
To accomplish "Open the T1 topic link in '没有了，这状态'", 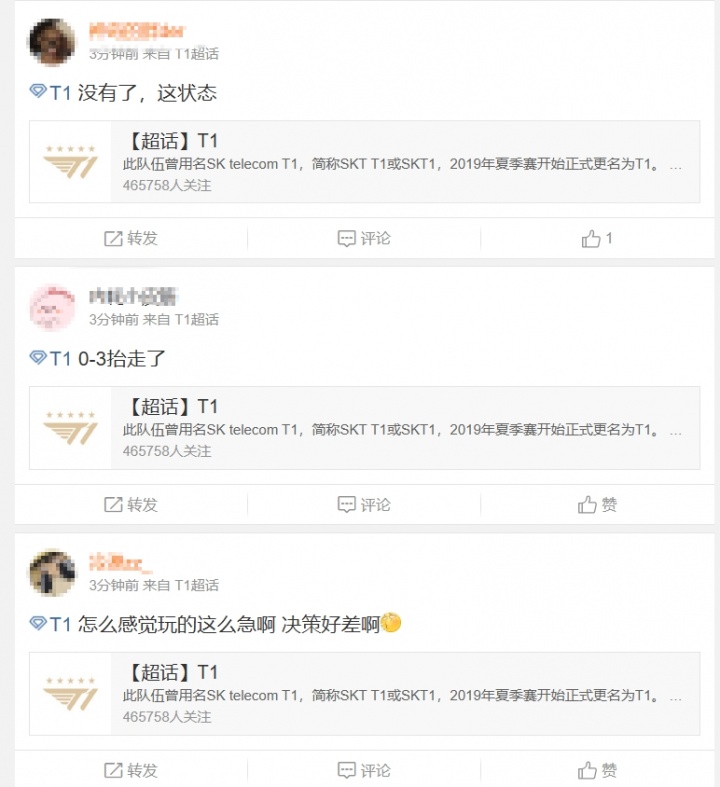I will tap(52, 93).
